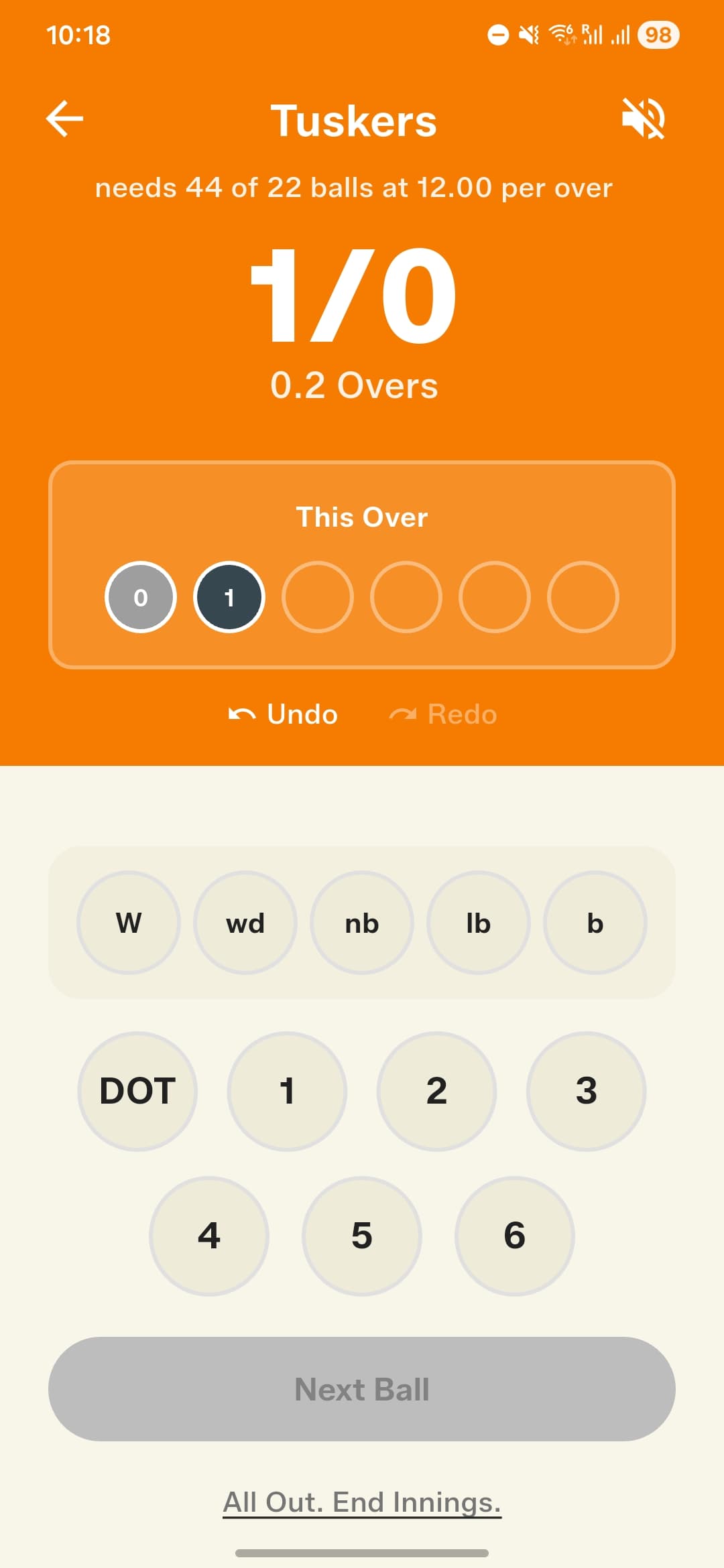Select the second ball showing 1 this over
The image size is (724, 1568).
coord(229,597)
